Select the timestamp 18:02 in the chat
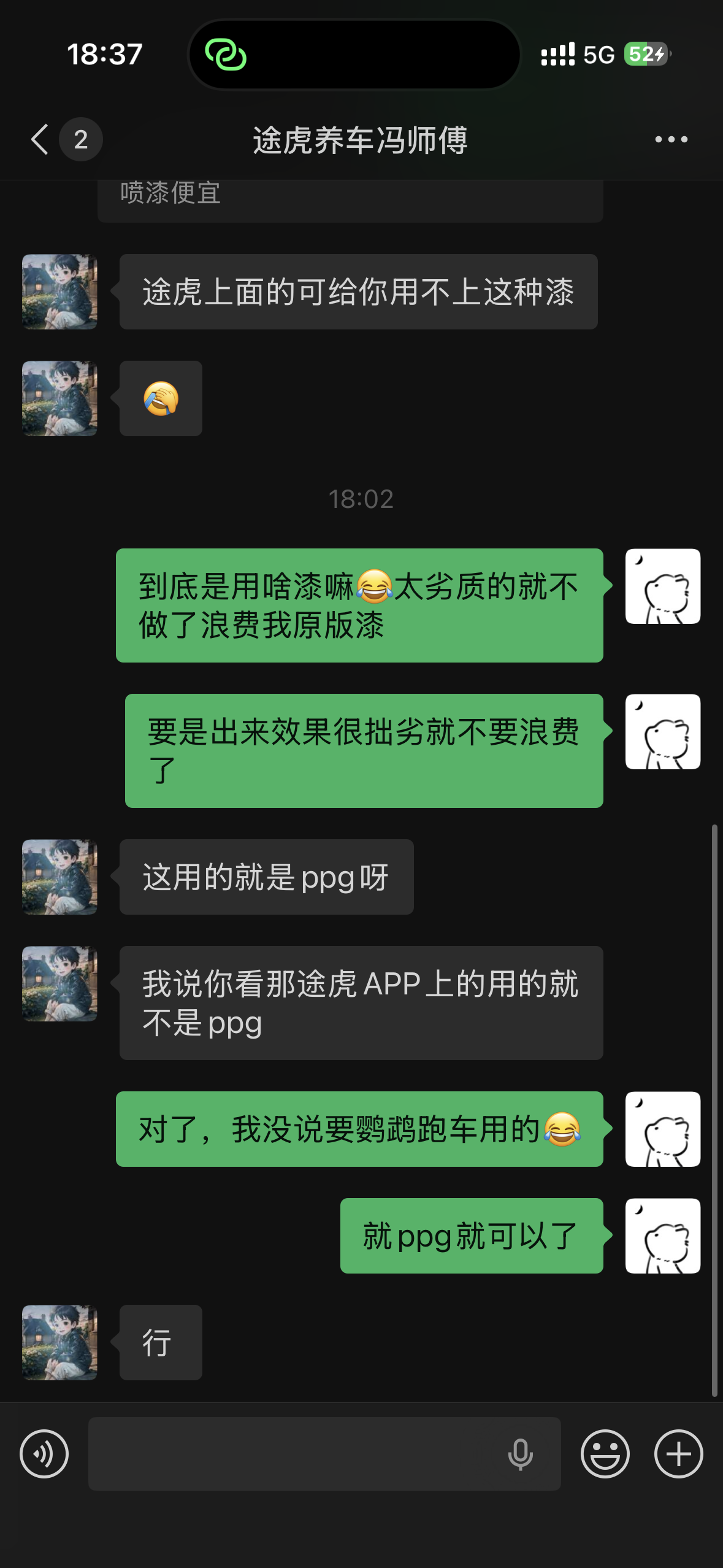Viewport: 723px width, 1568px height. [361, 499]
